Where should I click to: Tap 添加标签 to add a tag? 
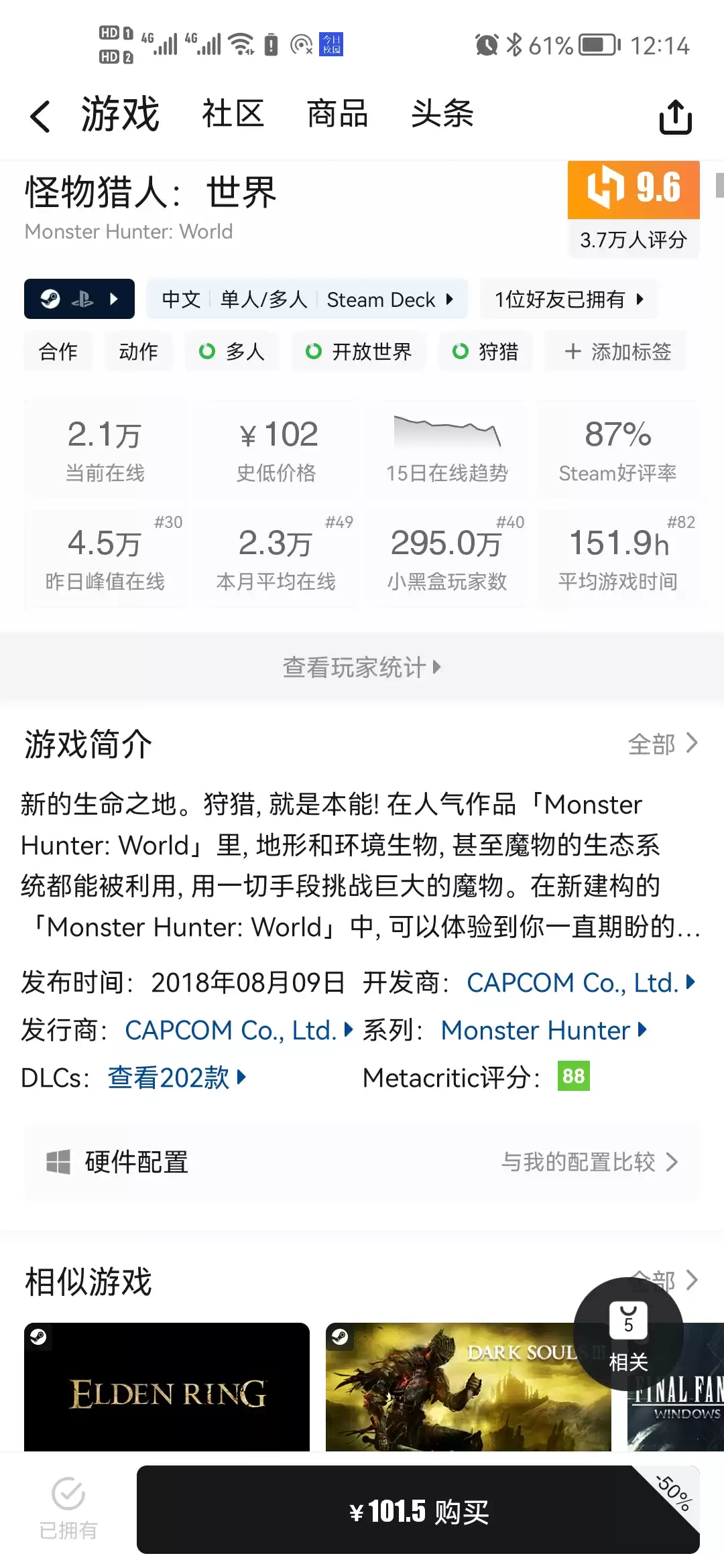(x=616, y=351)
